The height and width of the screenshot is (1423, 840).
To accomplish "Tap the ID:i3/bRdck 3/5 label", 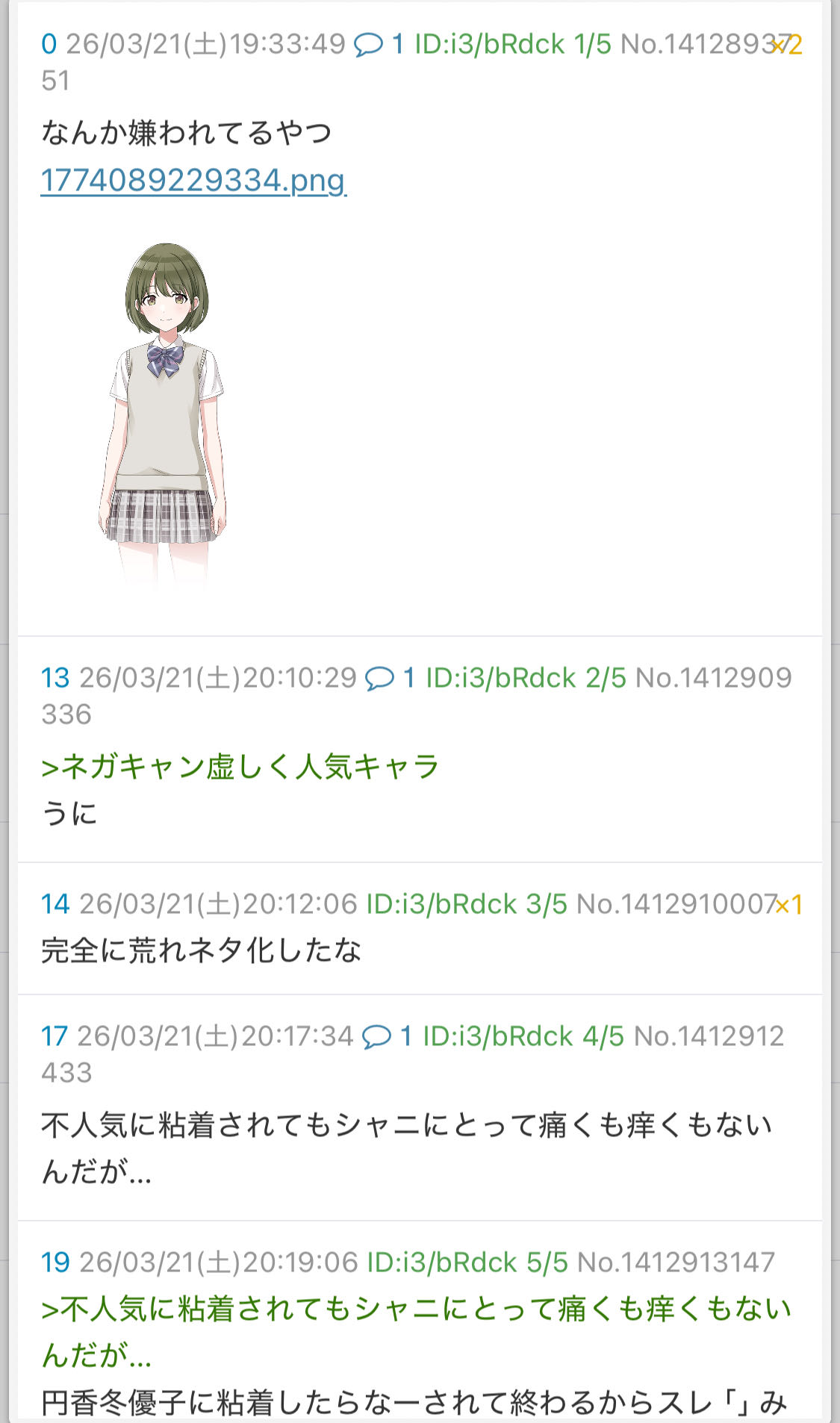I will pos(467,904).
